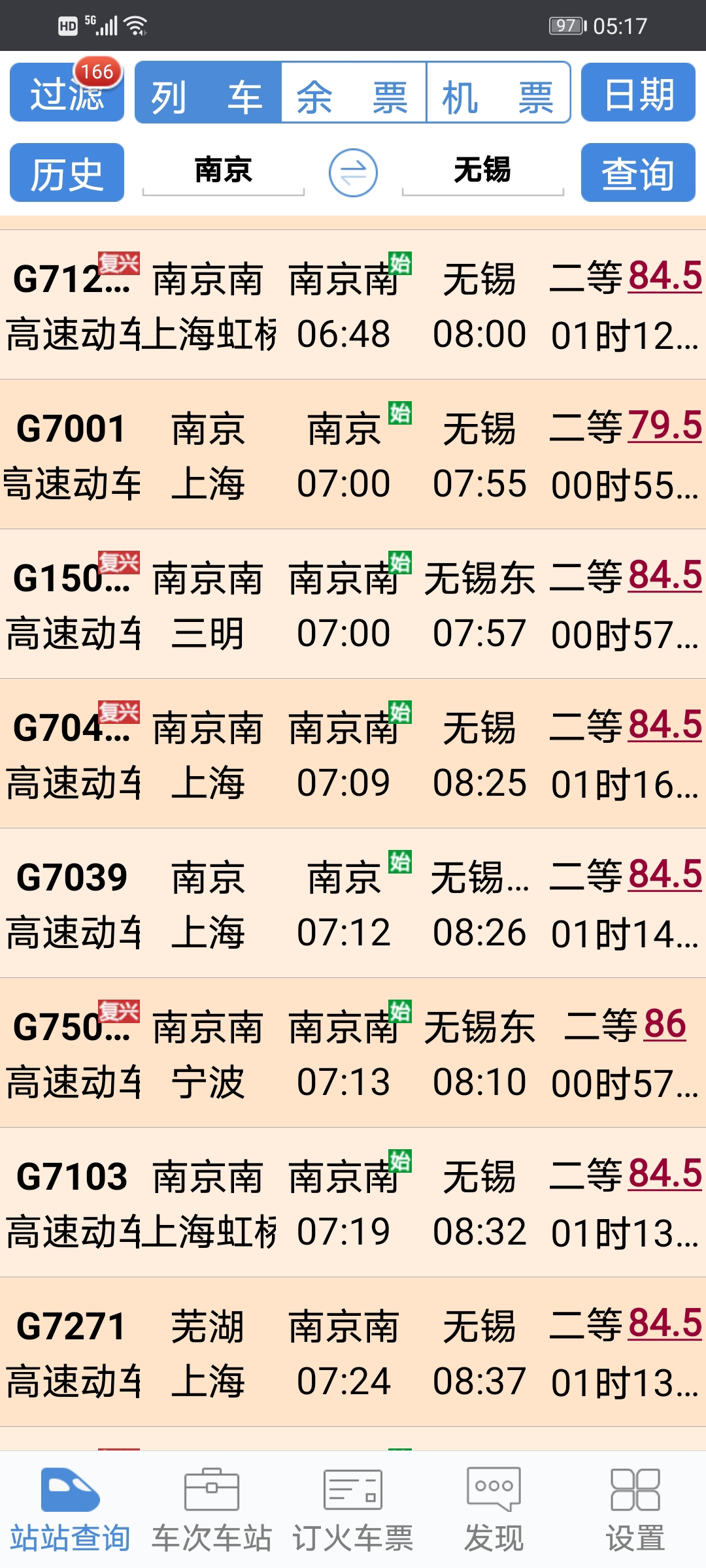The width and height of the screenshot is (706, 1568).
Task: Open train G7271 from 芜湖
Action: (x=353, y=1352)
